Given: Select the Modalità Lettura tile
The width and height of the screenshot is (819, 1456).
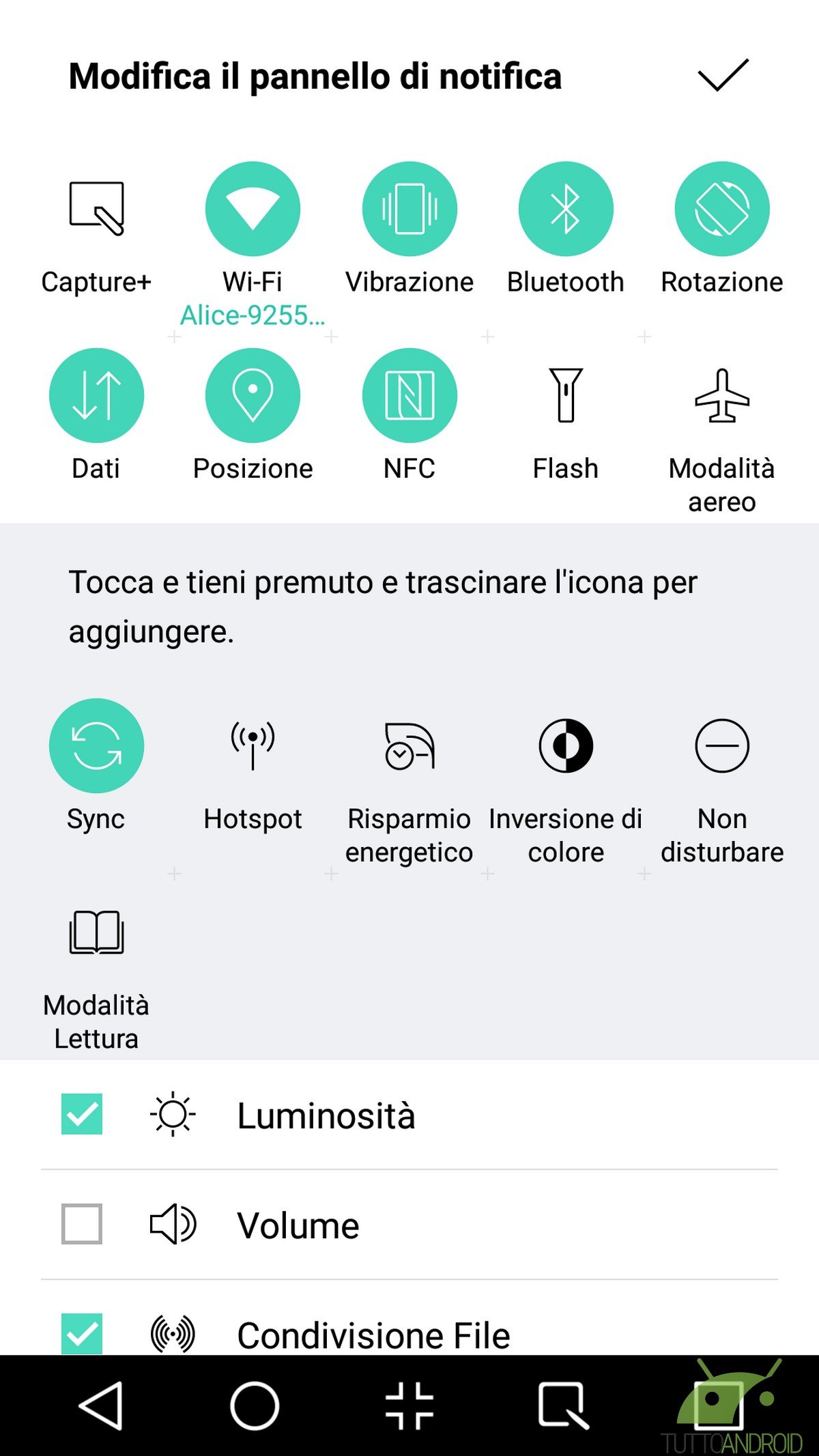Looking at the screenshot, I should coord(96,932).
